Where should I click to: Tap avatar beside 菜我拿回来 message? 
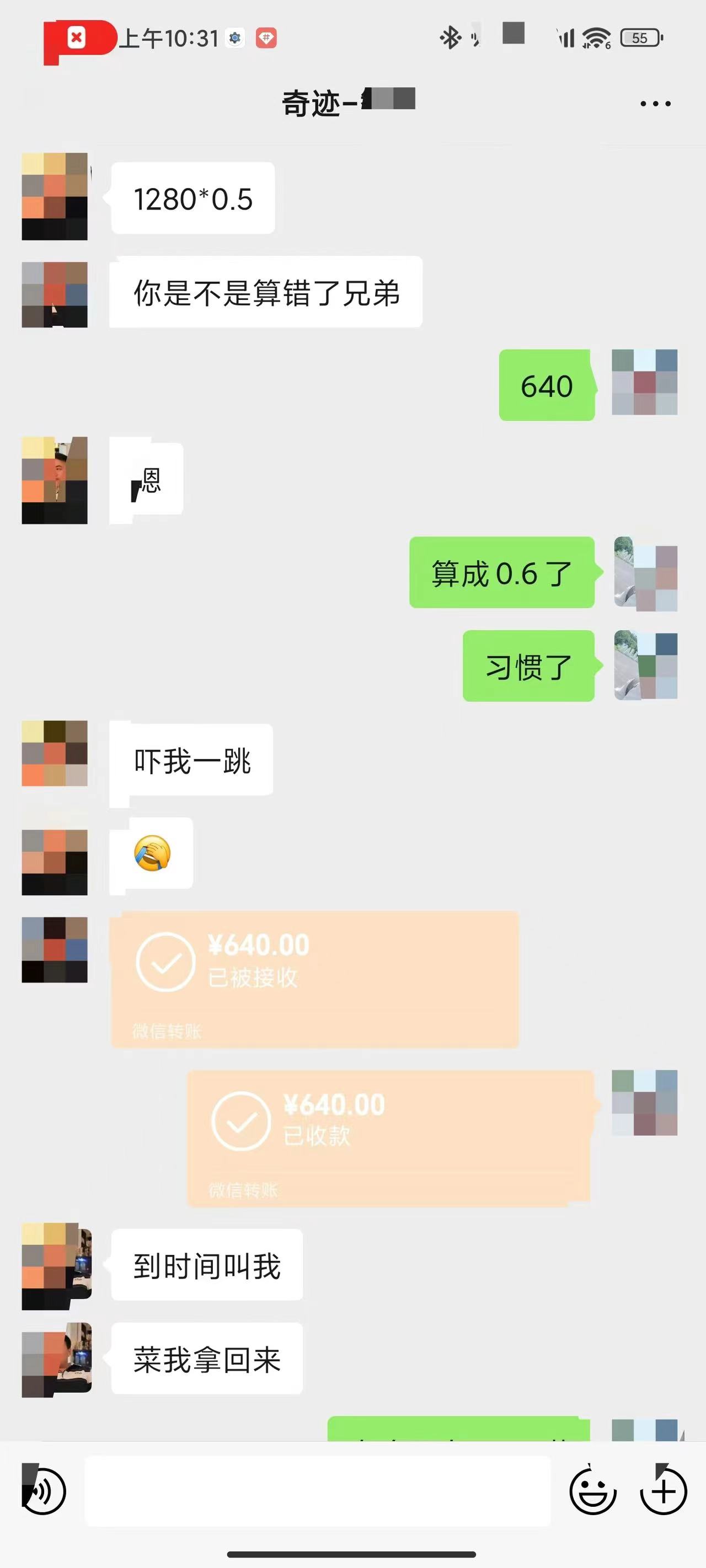pos(56,1359)
